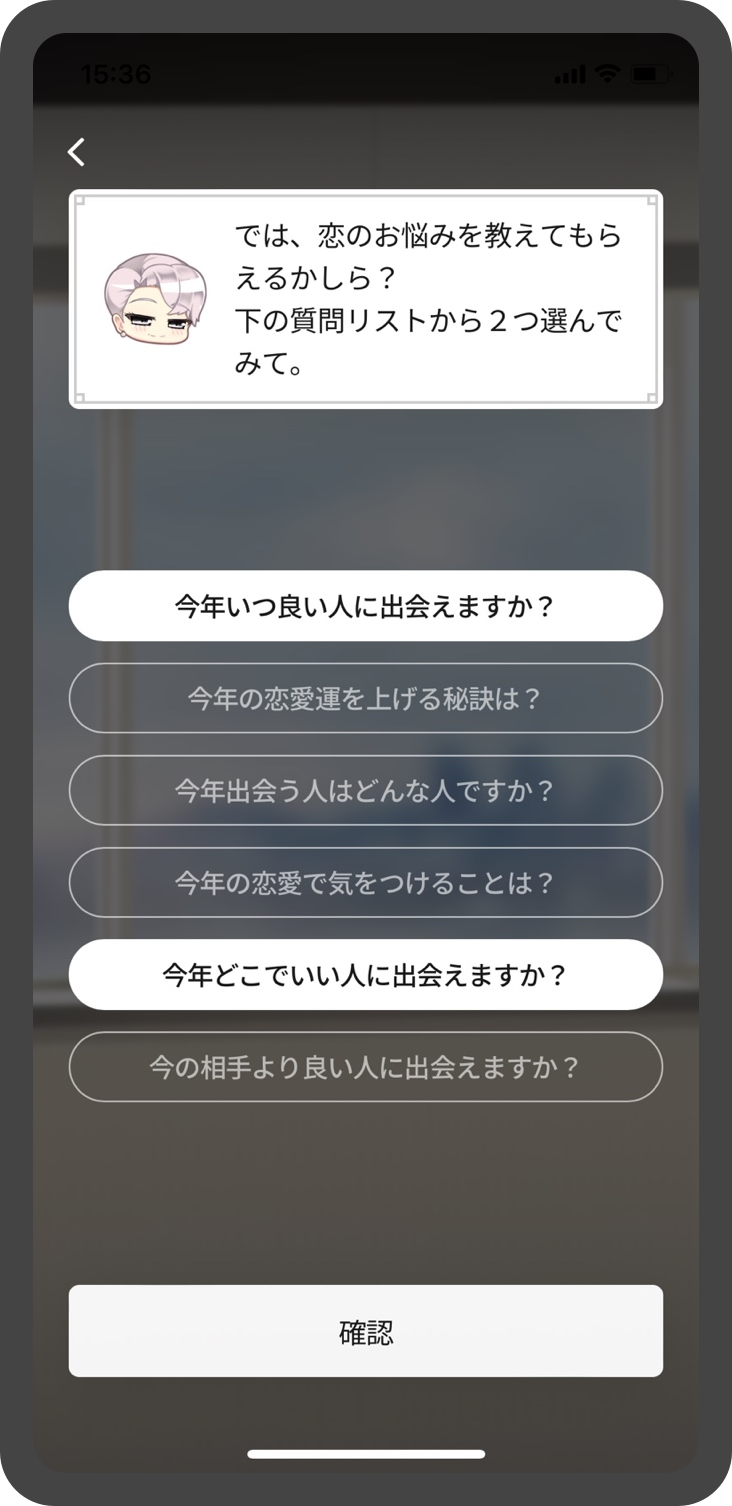
Task: Tap the dialogue text box to continue
Action: 366,298
